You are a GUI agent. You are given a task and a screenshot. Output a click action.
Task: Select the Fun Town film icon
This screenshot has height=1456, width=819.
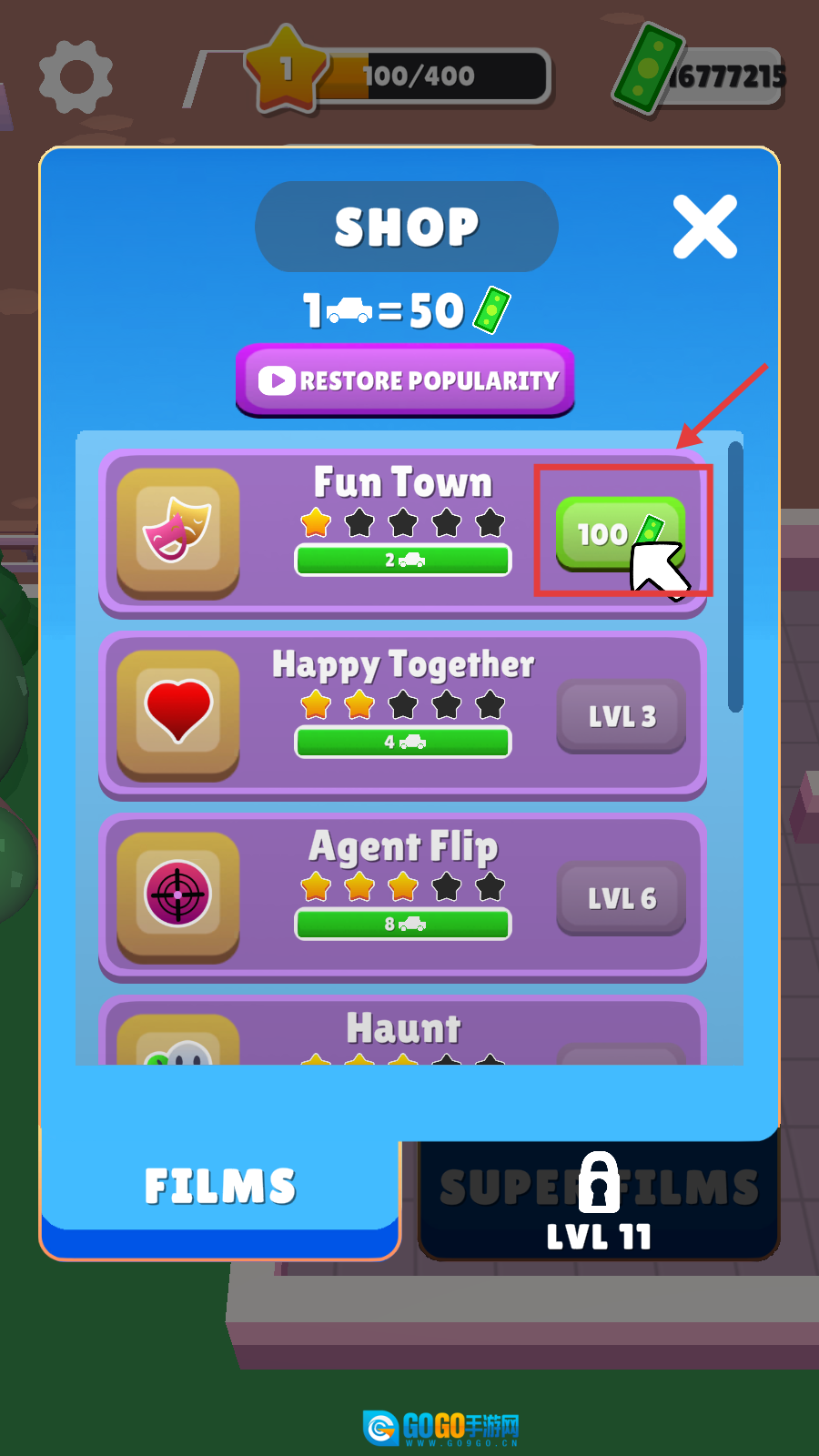pos(178,532)
